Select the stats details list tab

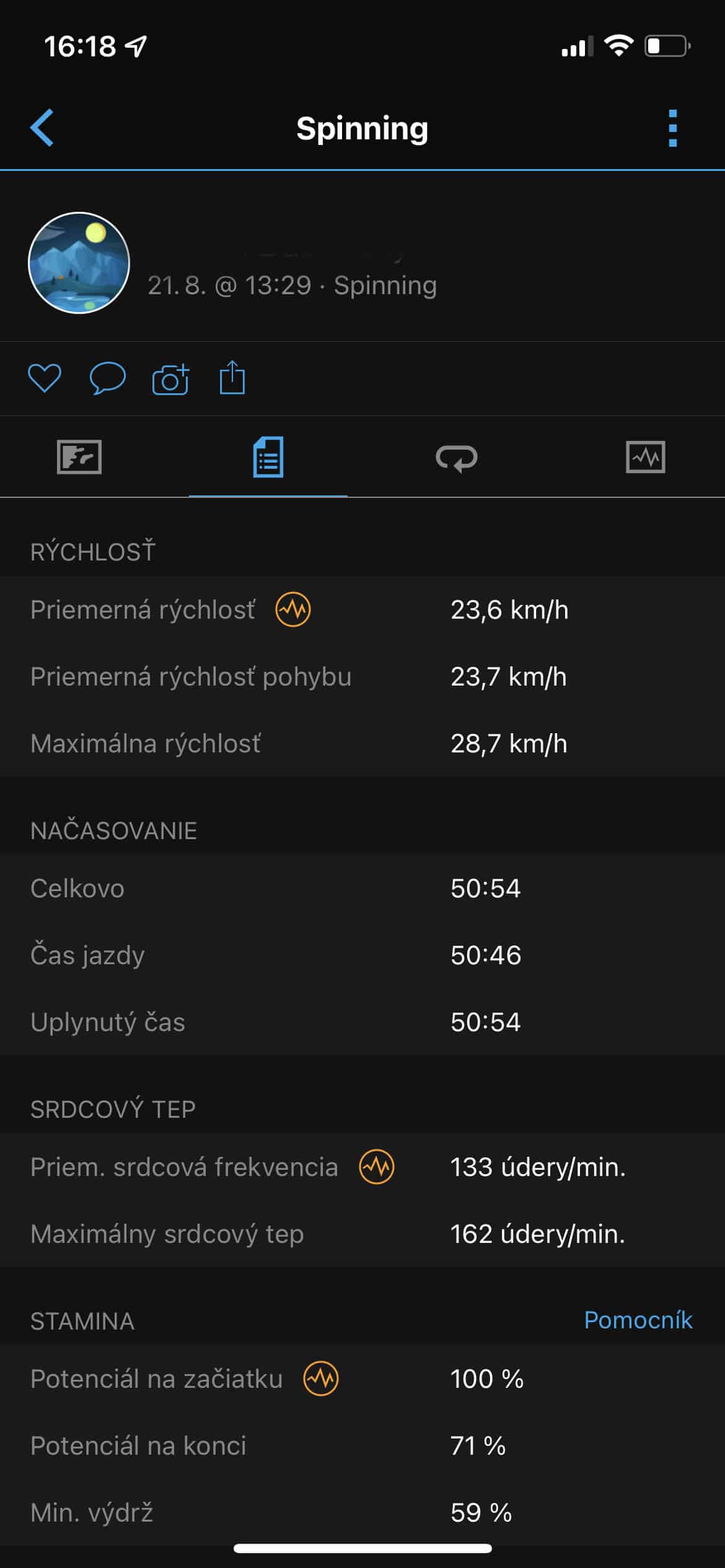(x=268, y=457)
